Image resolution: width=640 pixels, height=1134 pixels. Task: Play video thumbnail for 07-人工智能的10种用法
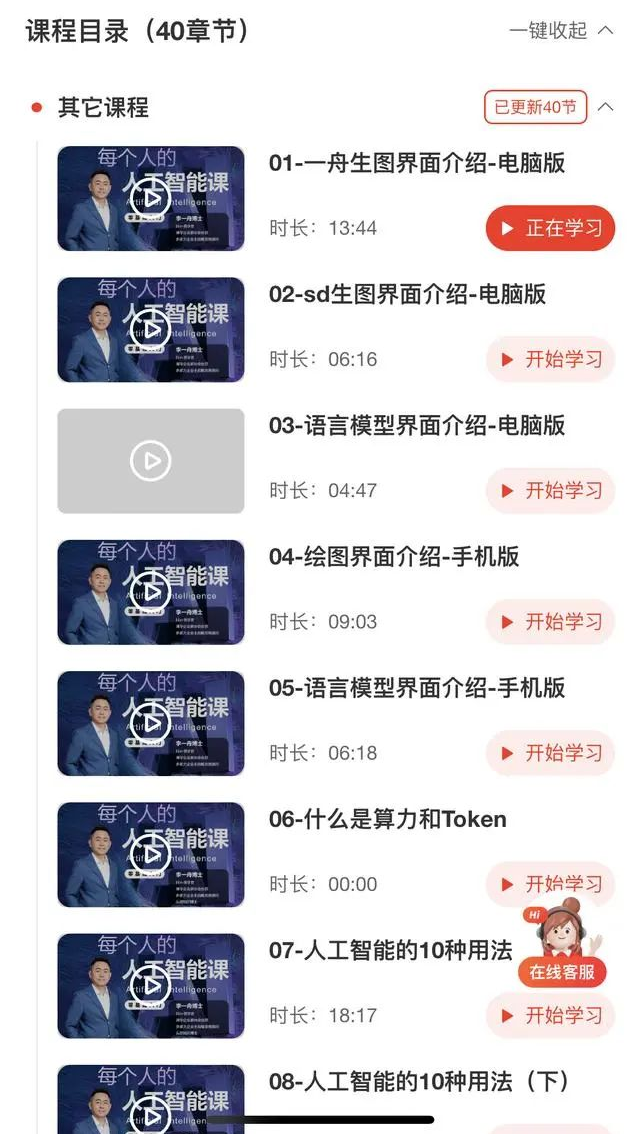click(x=151, y=984)
